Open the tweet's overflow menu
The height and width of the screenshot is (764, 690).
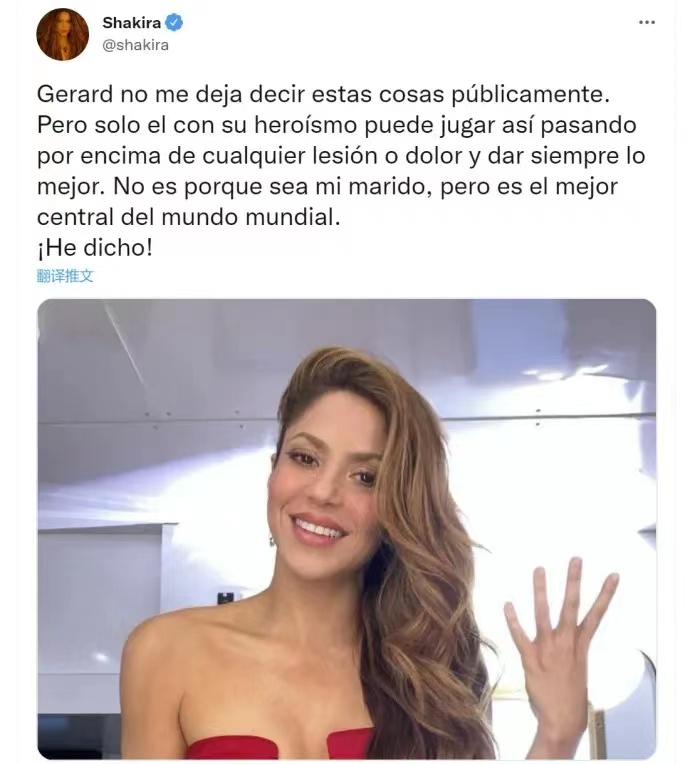[647, 22]
